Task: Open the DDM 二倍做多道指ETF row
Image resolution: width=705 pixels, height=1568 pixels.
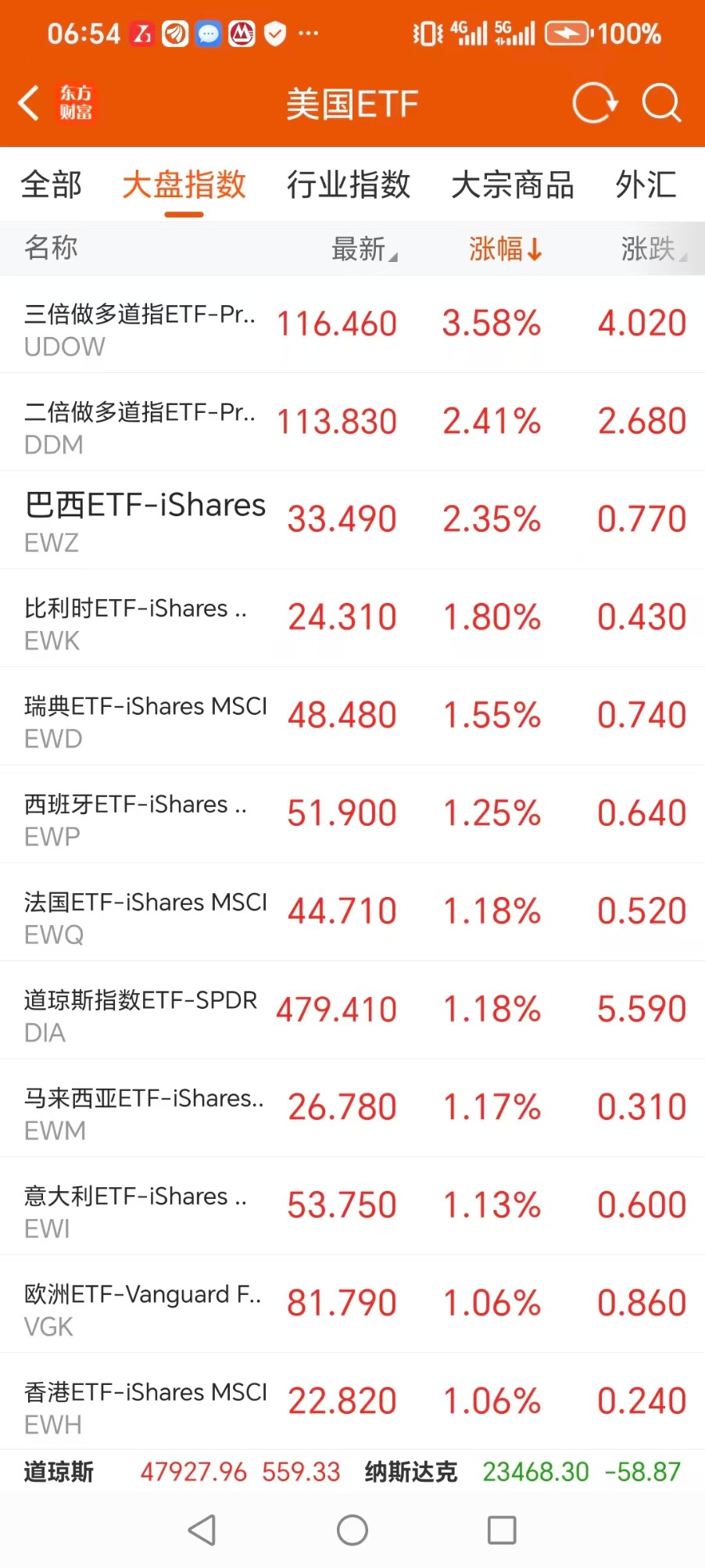Action: coord(352,422)
